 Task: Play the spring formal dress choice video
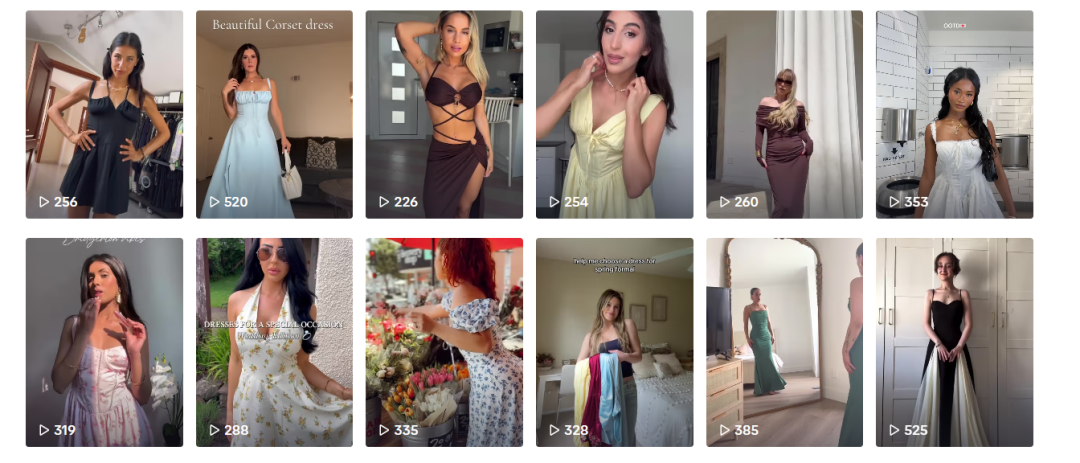click(x=614, y=342)
